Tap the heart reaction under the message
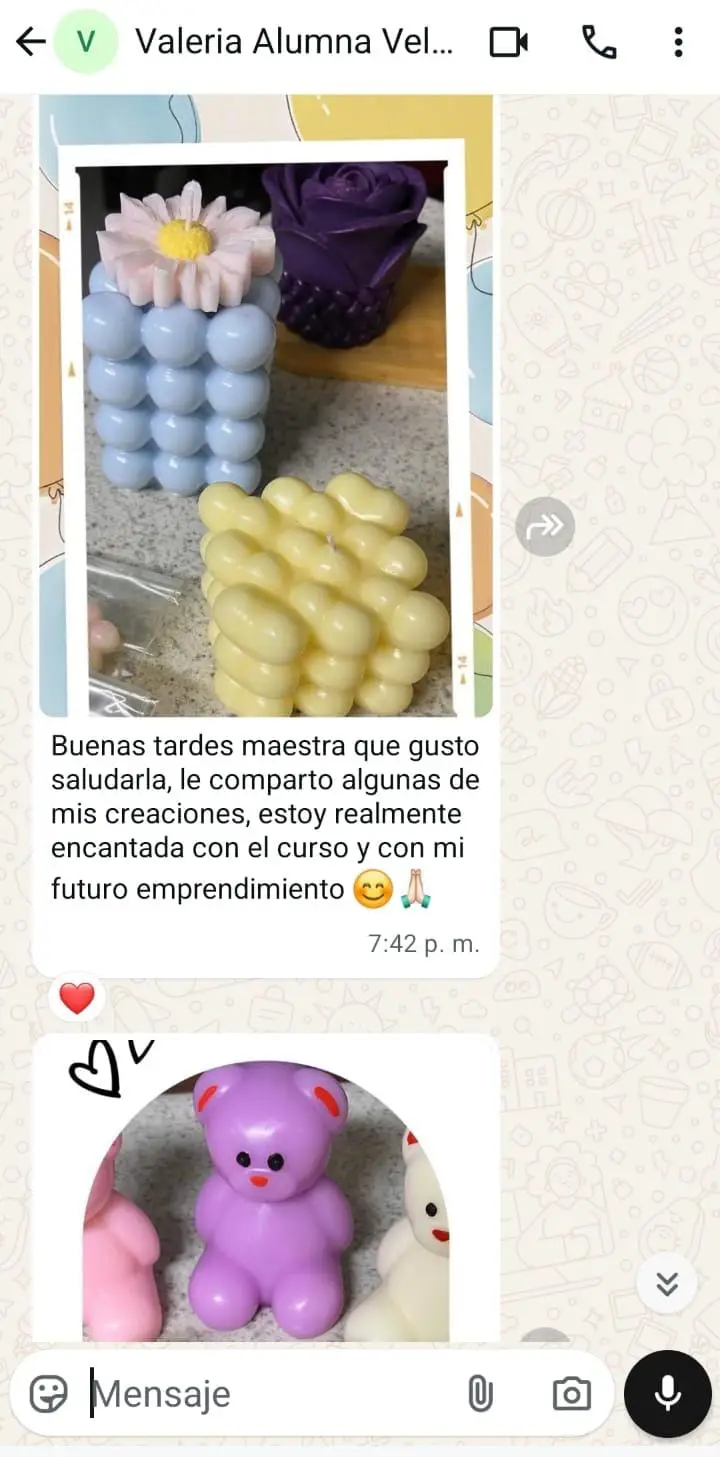Screen dimensions: 720x1457 click(77, 997)
